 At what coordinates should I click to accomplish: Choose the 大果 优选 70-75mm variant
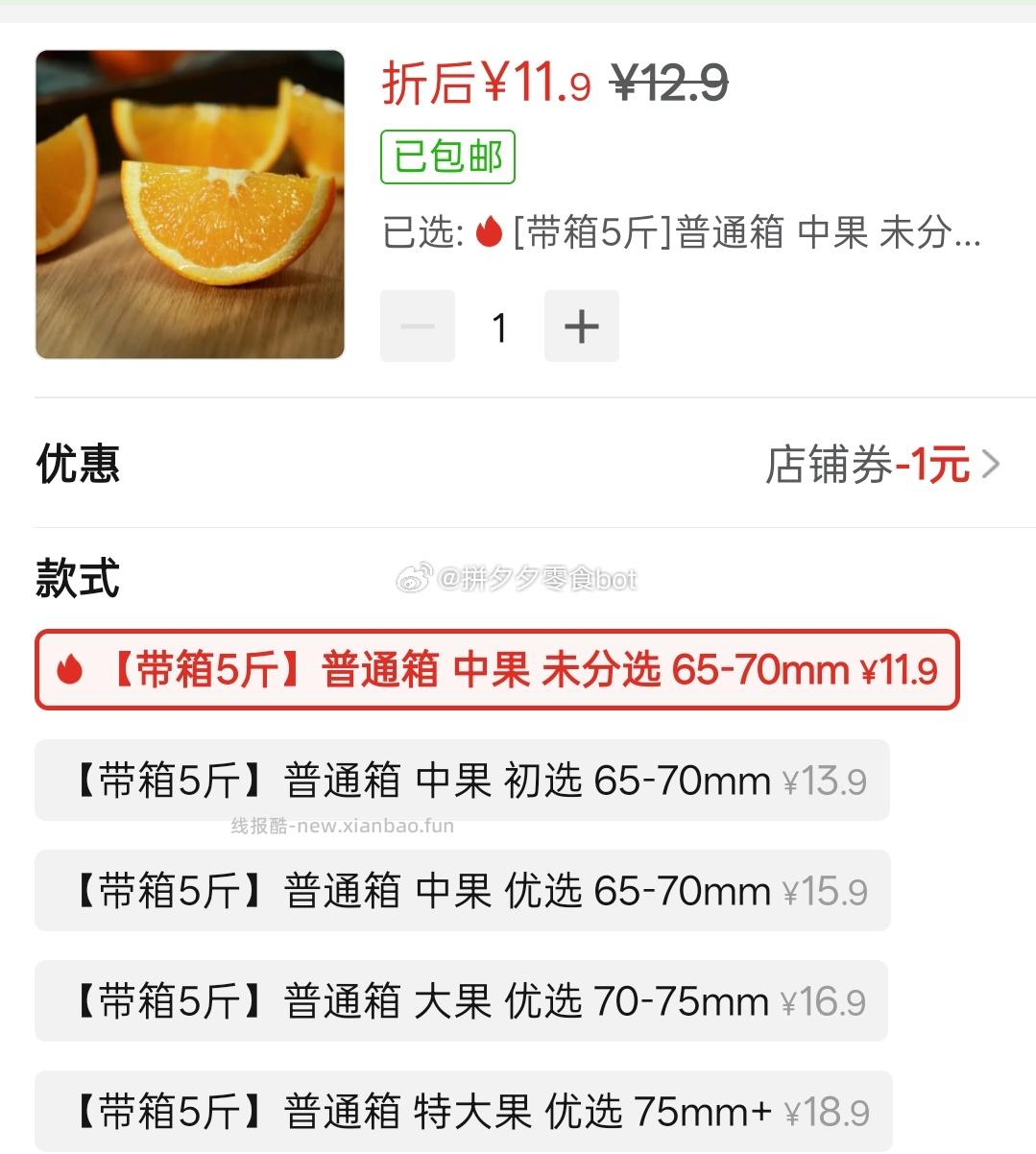[x=460, y=1001]
